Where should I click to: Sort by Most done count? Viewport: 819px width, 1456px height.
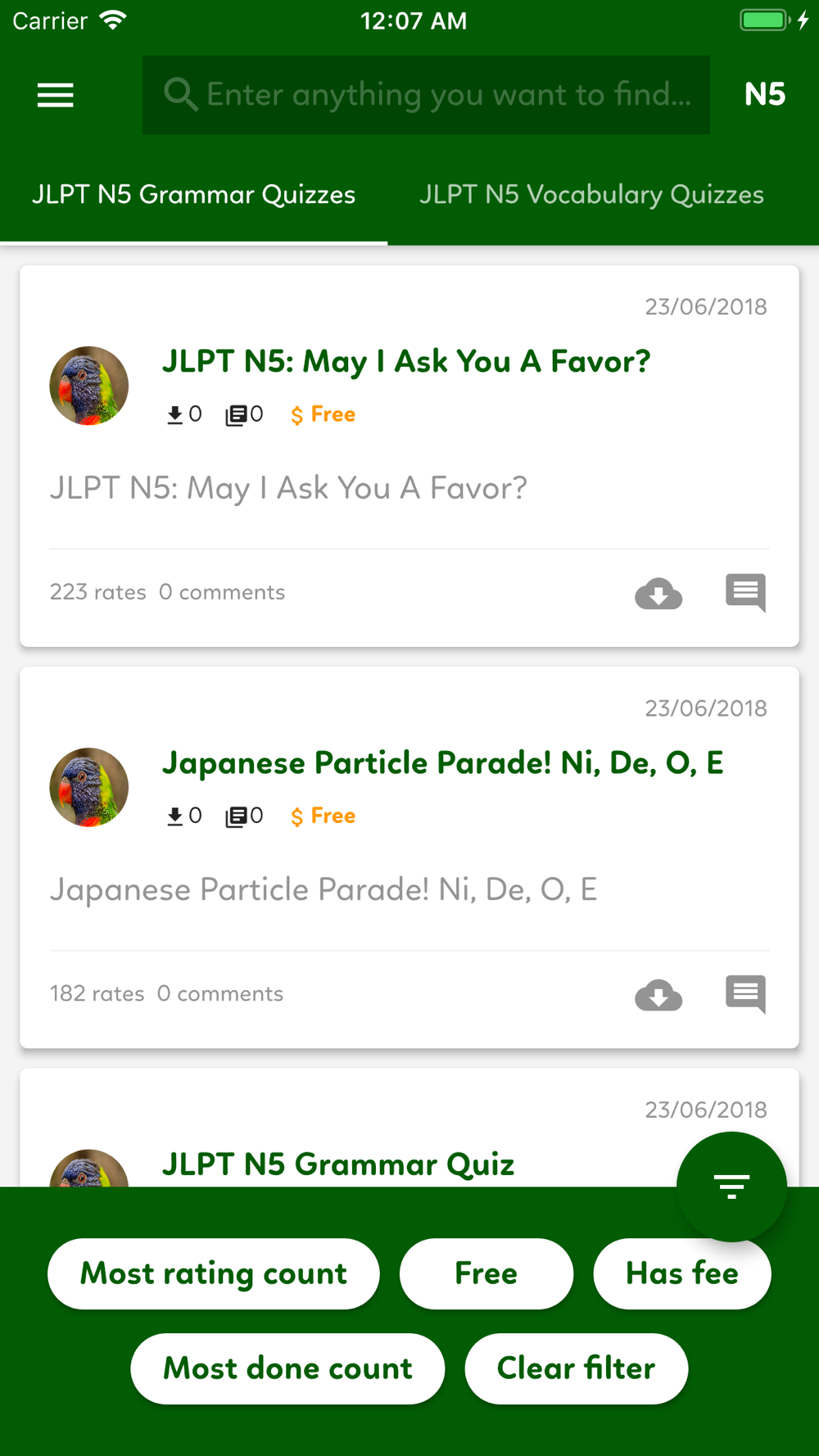coord(287,1368)
